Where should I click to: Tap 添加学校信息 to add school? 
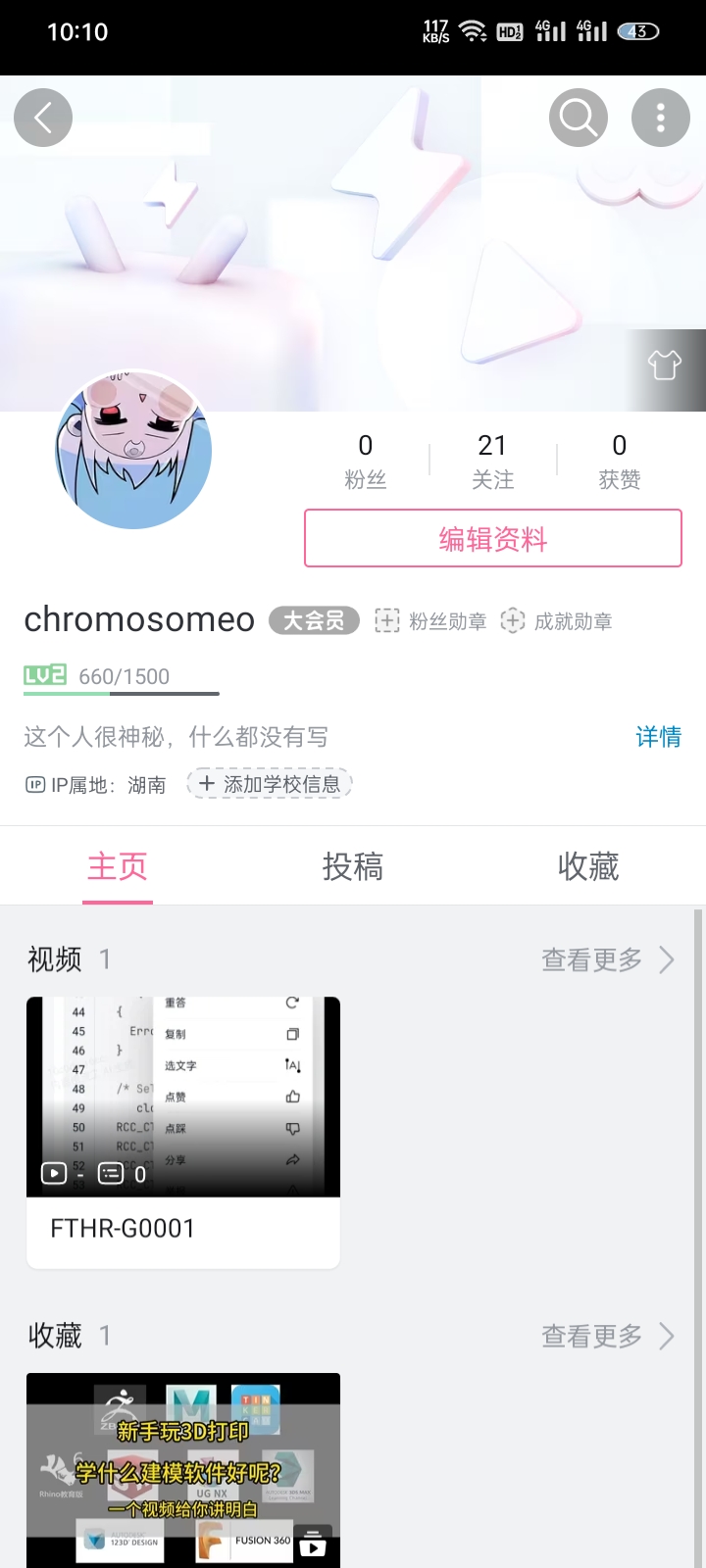269,784
